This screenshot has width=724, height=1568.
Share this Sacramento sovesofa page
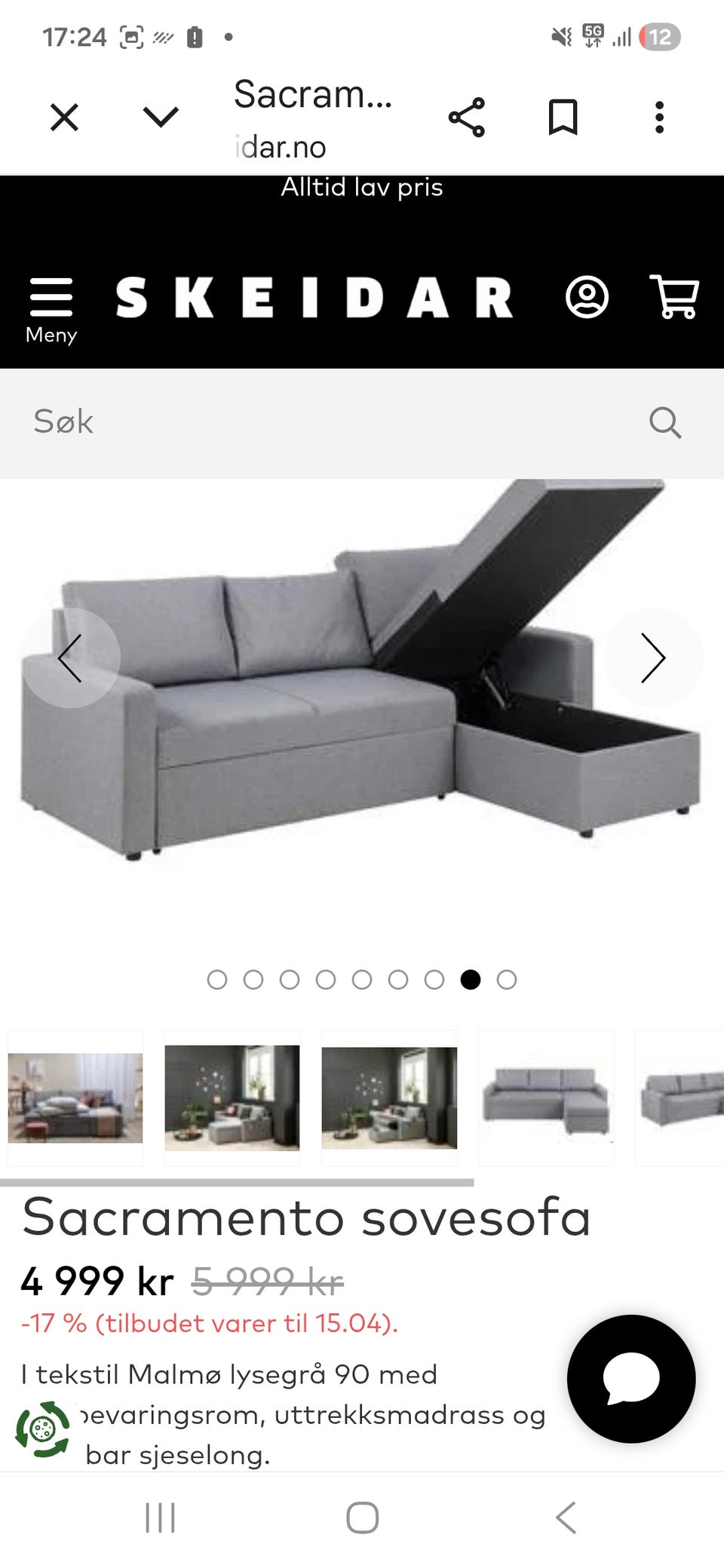467,118
